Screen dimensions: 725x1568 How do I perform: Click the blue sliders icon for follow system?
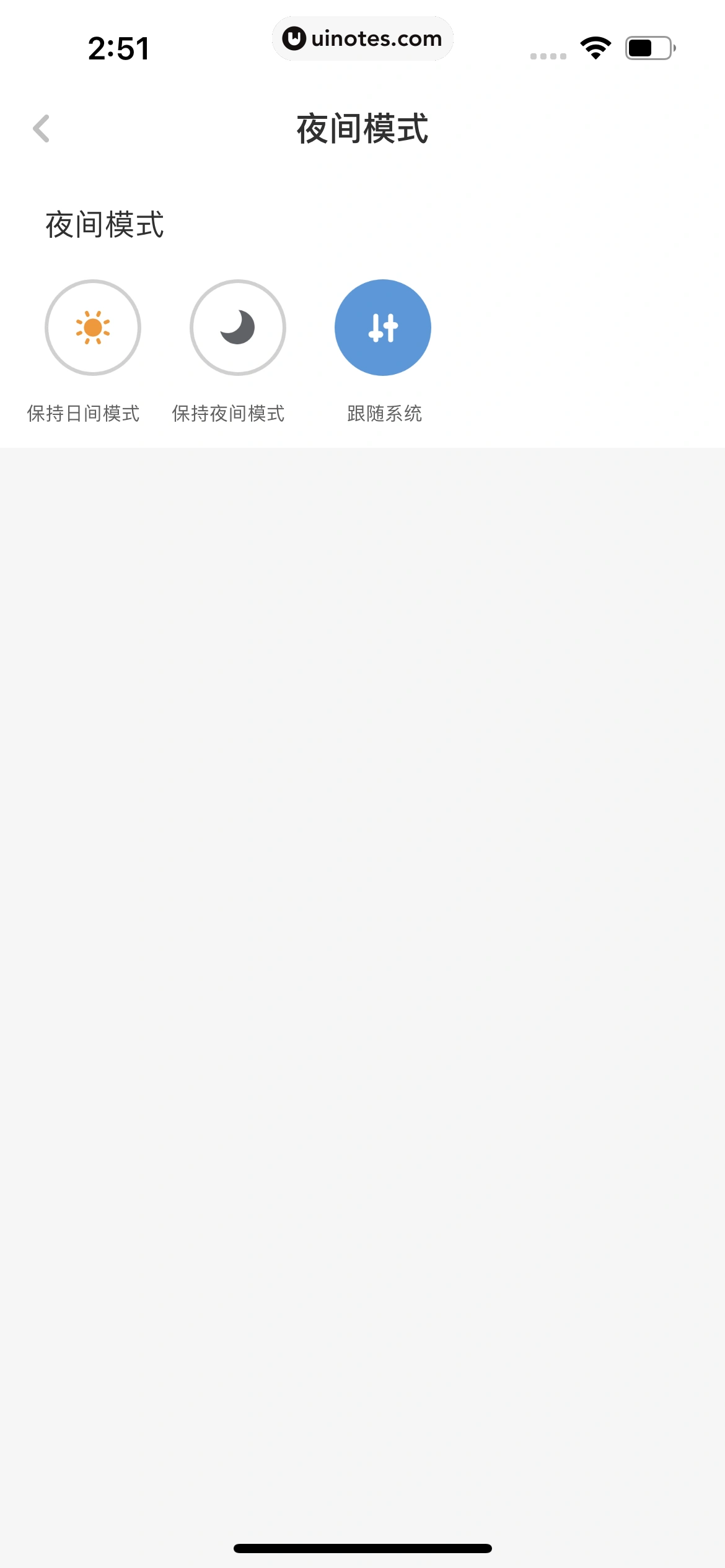pyautogui.click(x=382, y=327)
